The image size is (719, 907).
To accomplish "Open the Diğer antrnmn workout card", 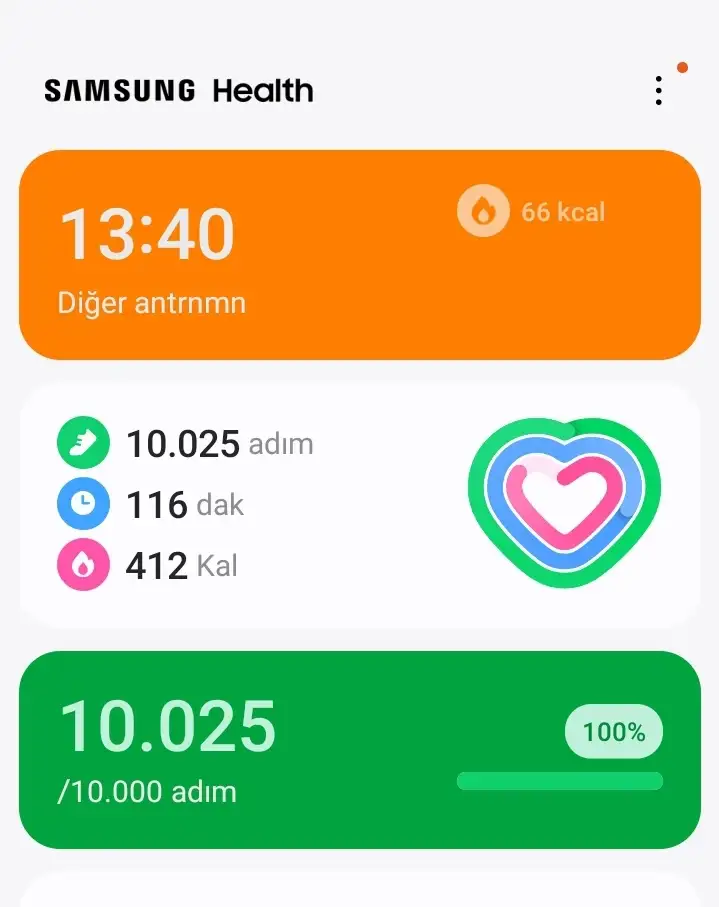I will coord(359,255).
